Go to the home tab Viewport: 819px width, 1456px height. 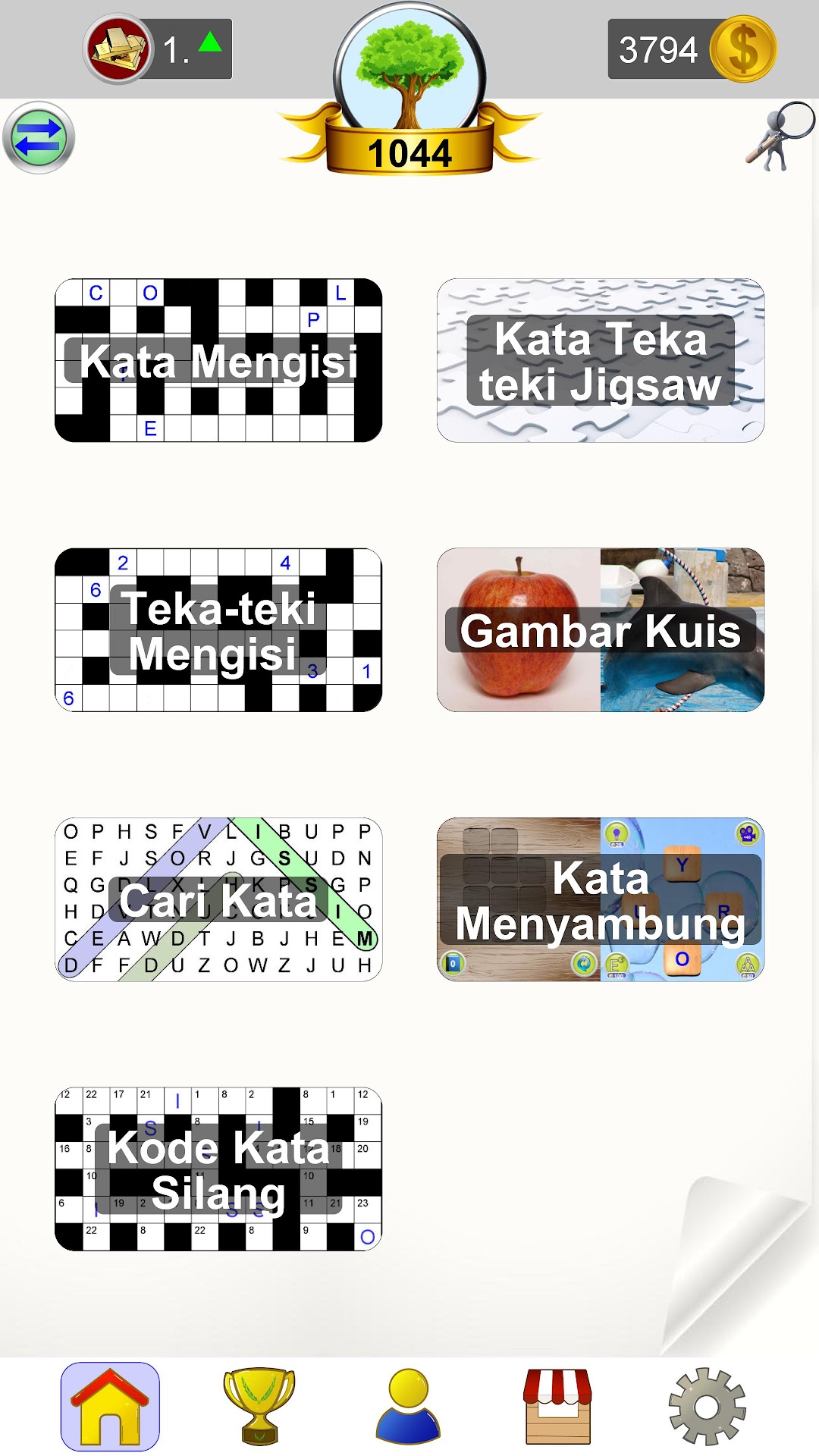[110, 1407]
